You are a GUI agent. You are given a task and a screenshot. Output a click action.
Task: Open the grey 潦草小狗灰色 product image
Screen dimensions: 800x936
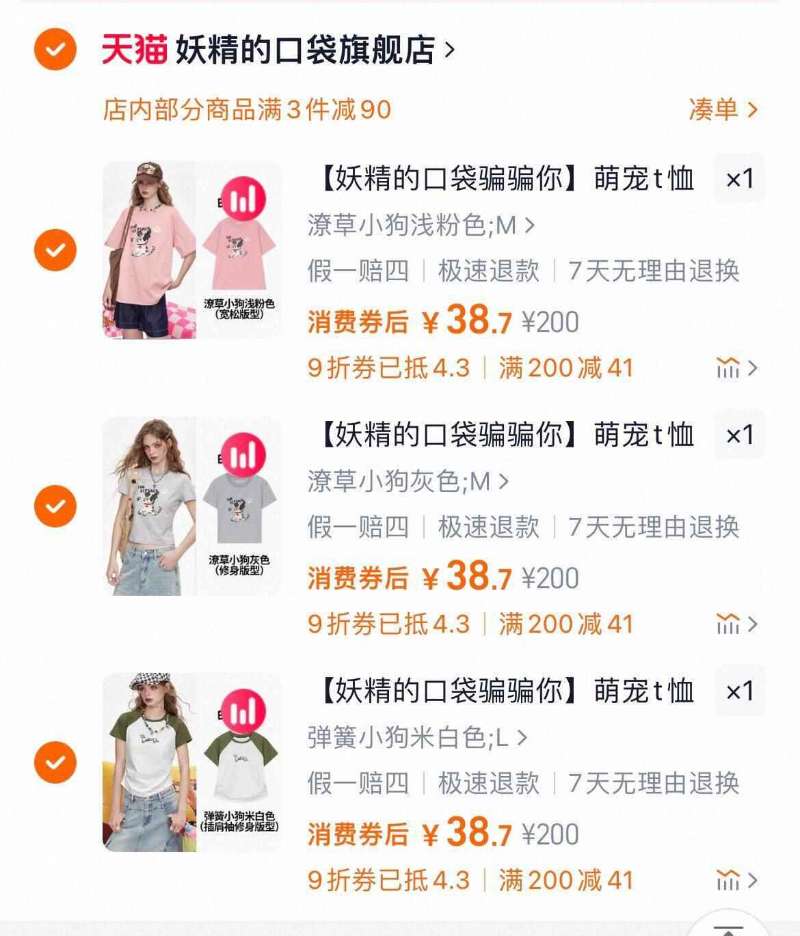192,506
